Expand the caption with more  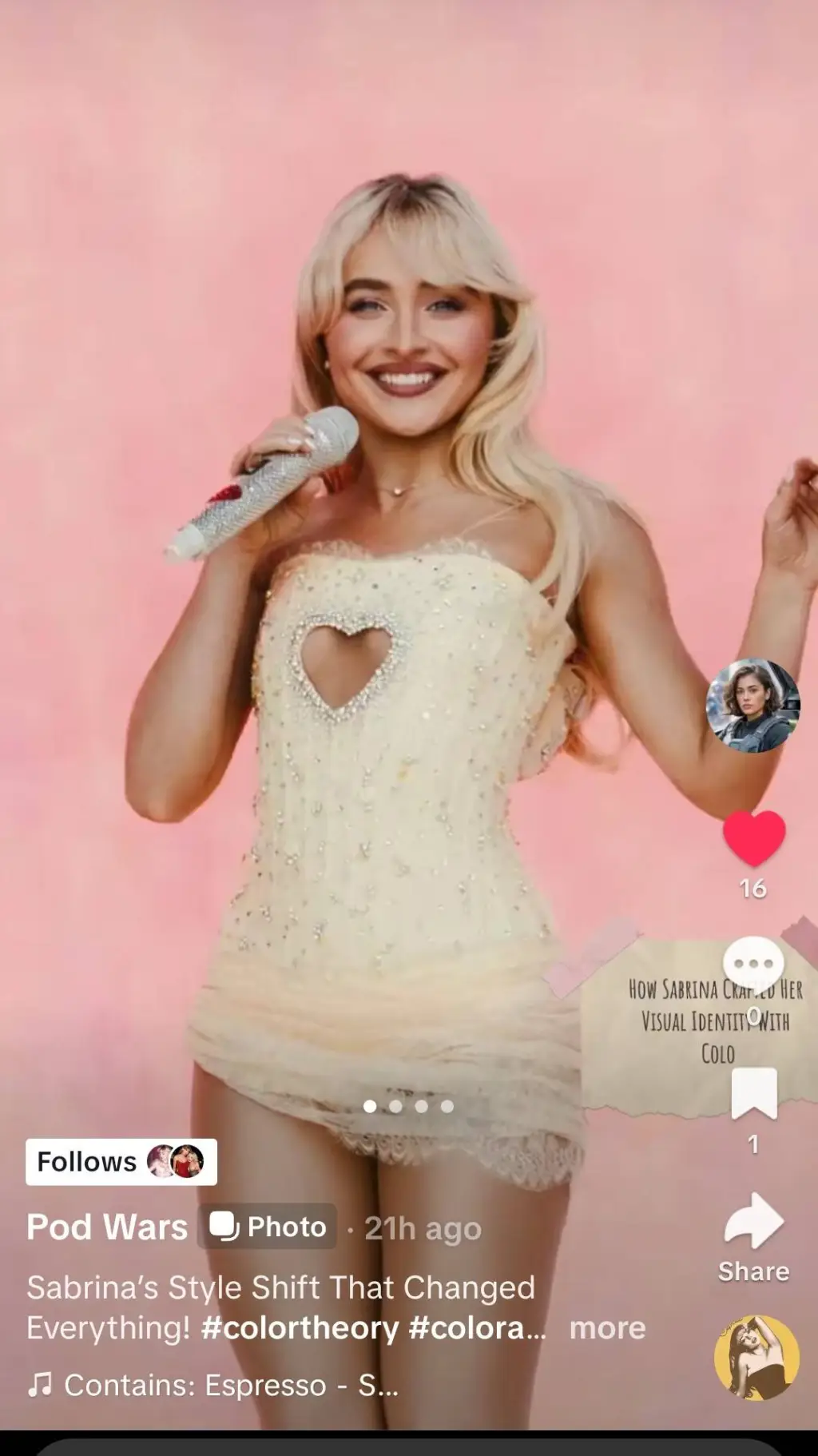click(607, 1327)
